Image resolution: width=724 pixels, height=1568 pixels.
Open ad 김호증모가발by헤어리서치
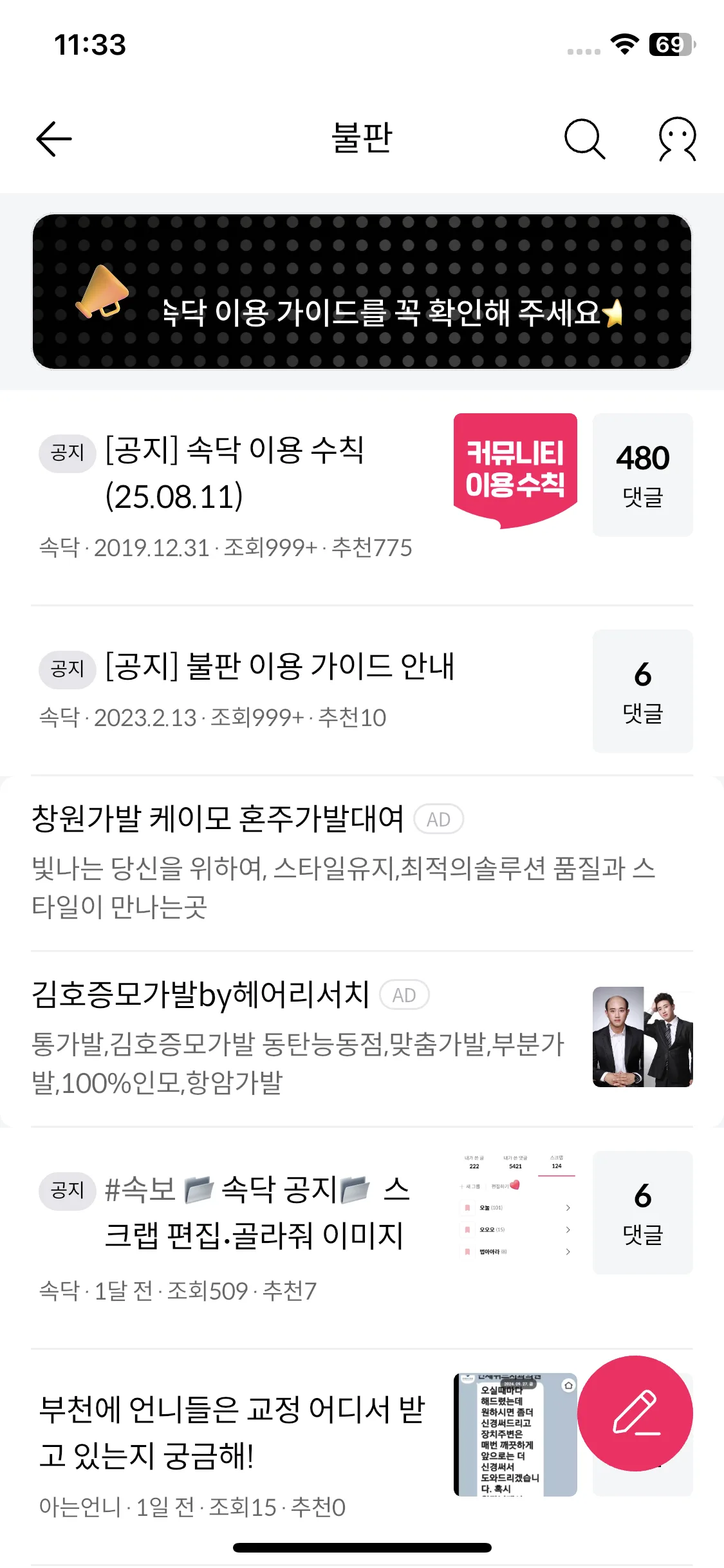pyautogui.click(x=201, y=995)
